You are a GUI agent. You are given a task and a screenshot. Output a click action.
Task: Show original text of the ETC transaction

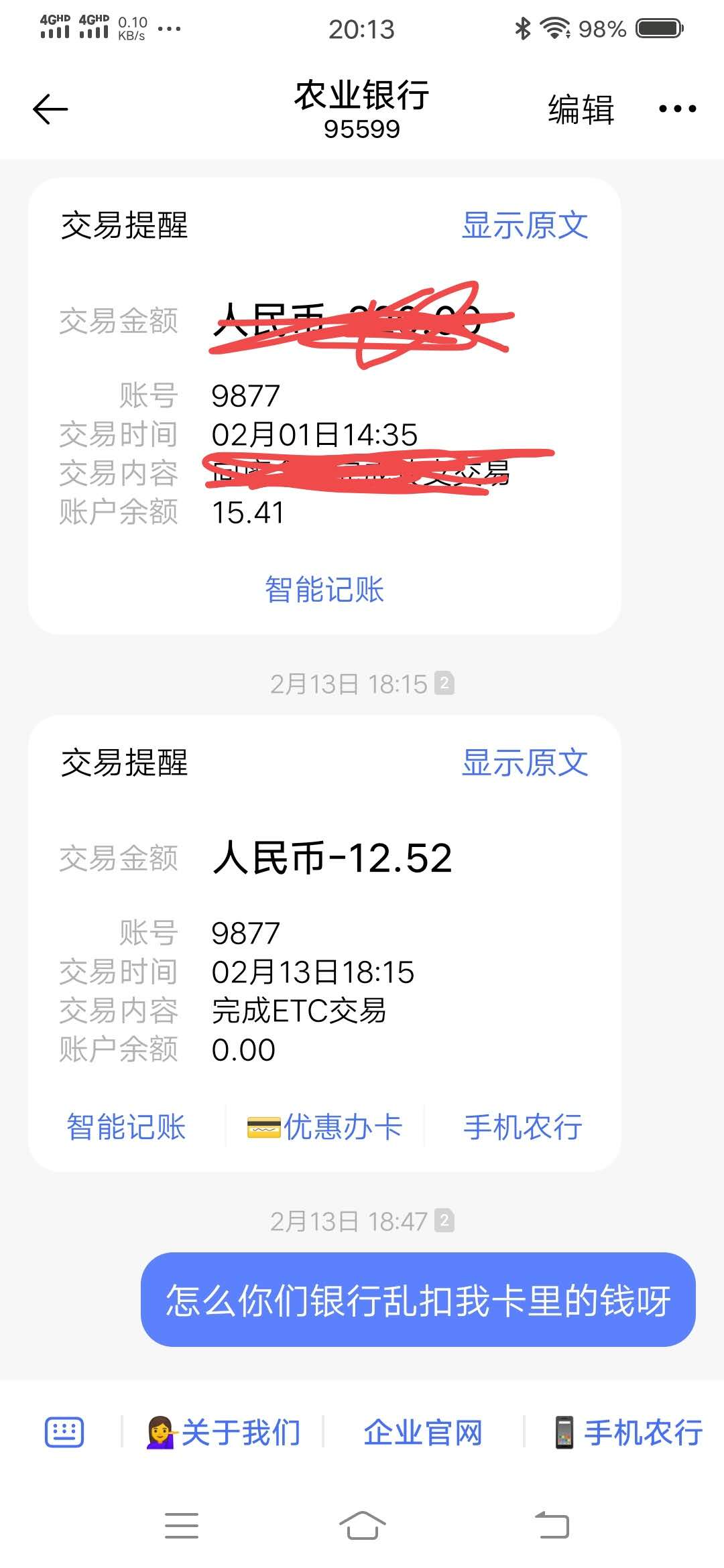point(525,763)
